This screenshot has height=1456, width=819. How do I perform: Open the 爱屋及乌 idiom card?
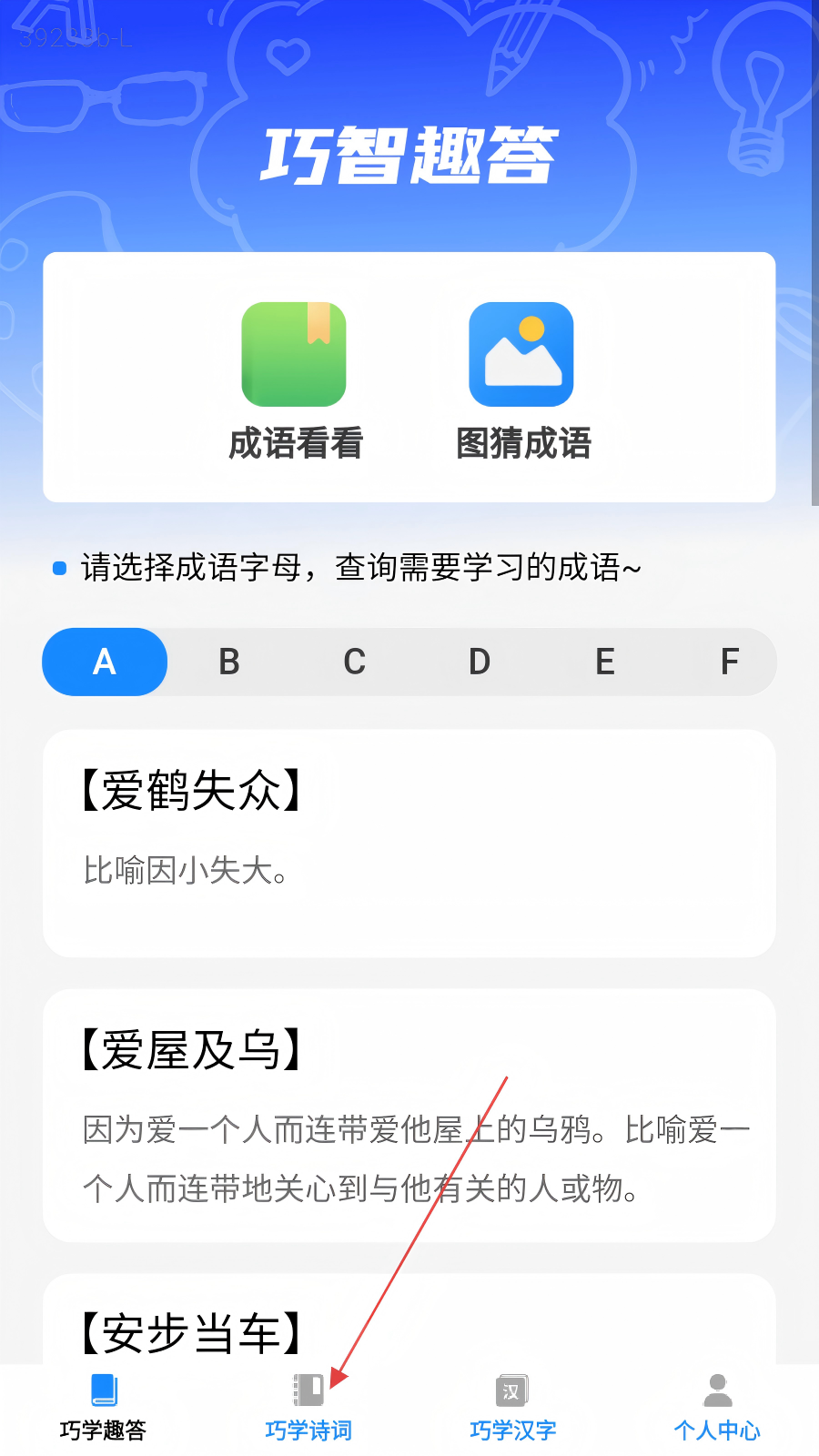click(409, 1116)
